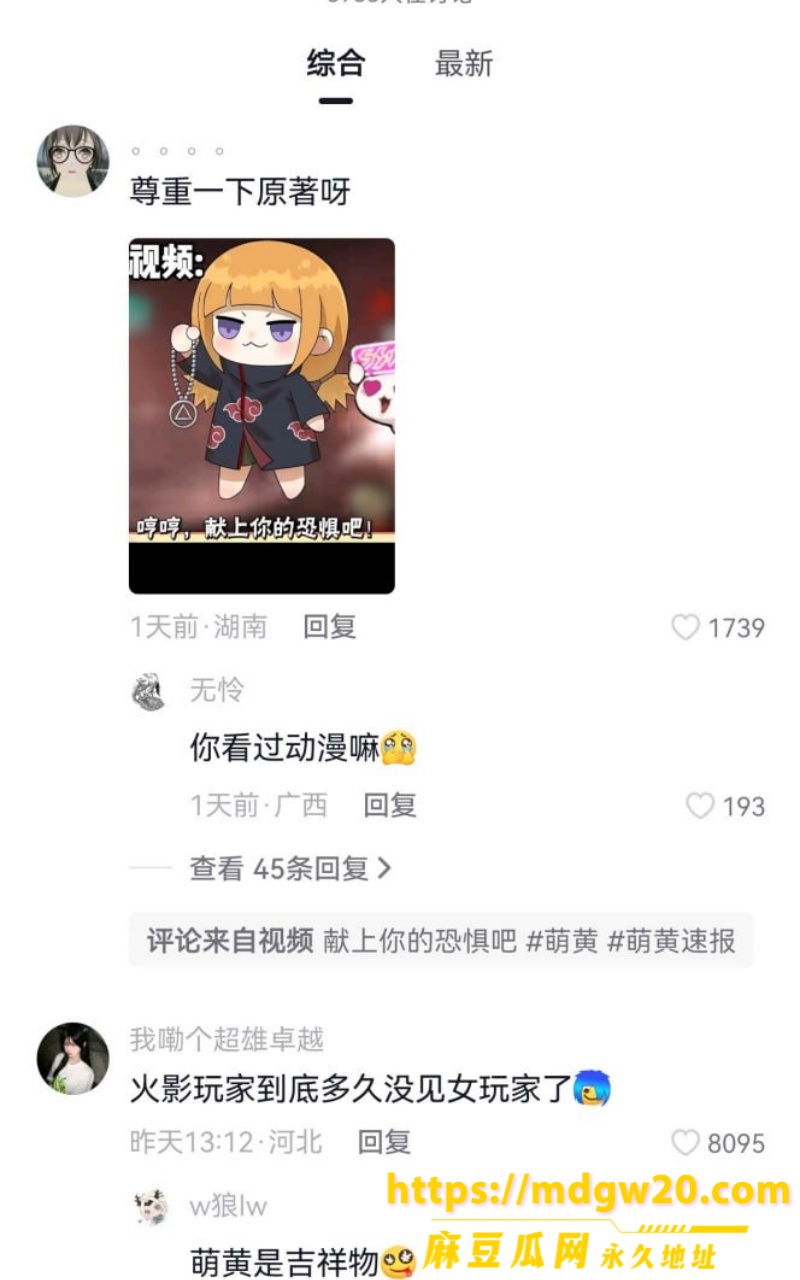Open w狼lw's profile
800x1280 pixels.
(150, 1207)
